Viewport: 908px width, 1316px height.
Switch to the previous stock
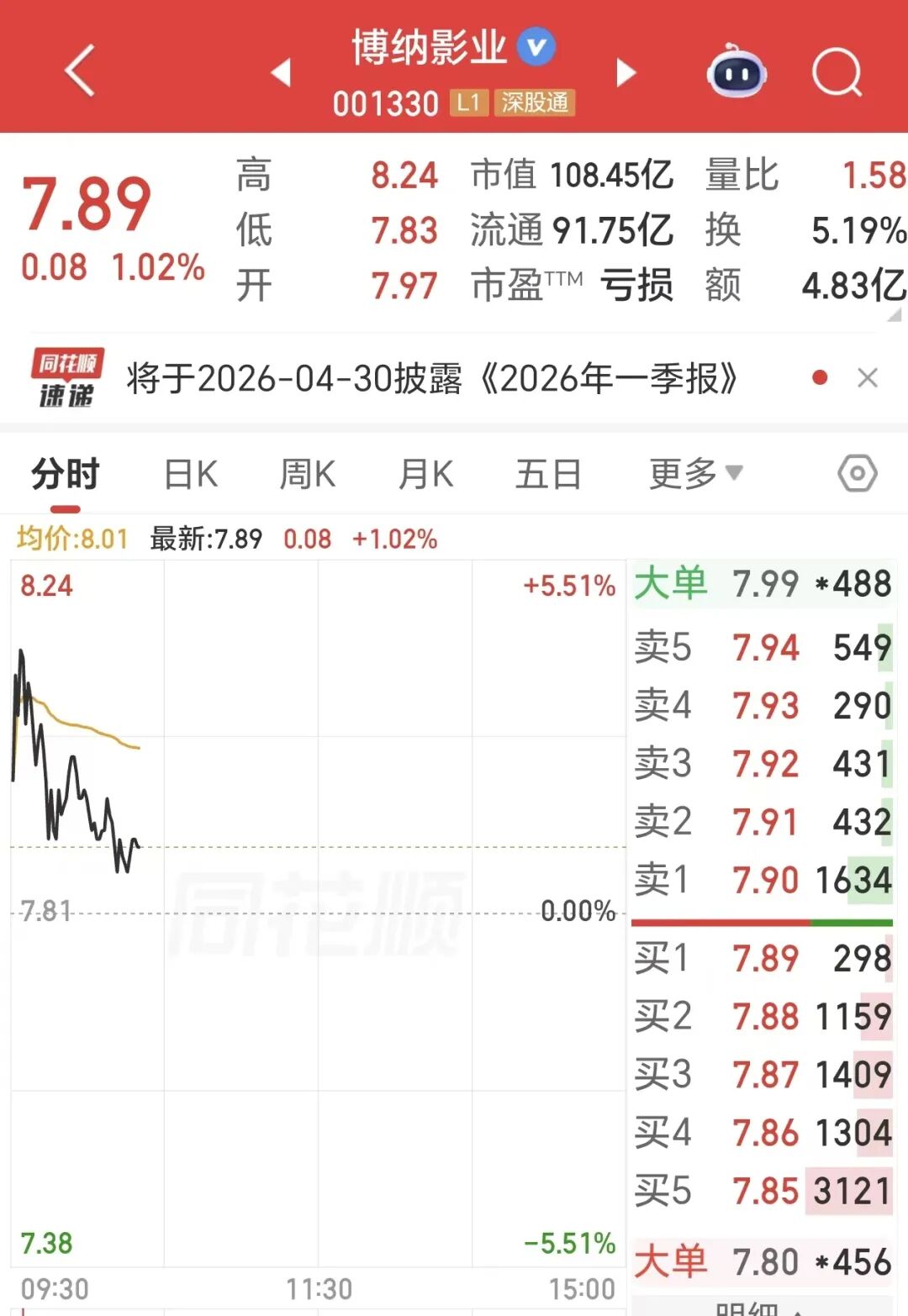282,73
